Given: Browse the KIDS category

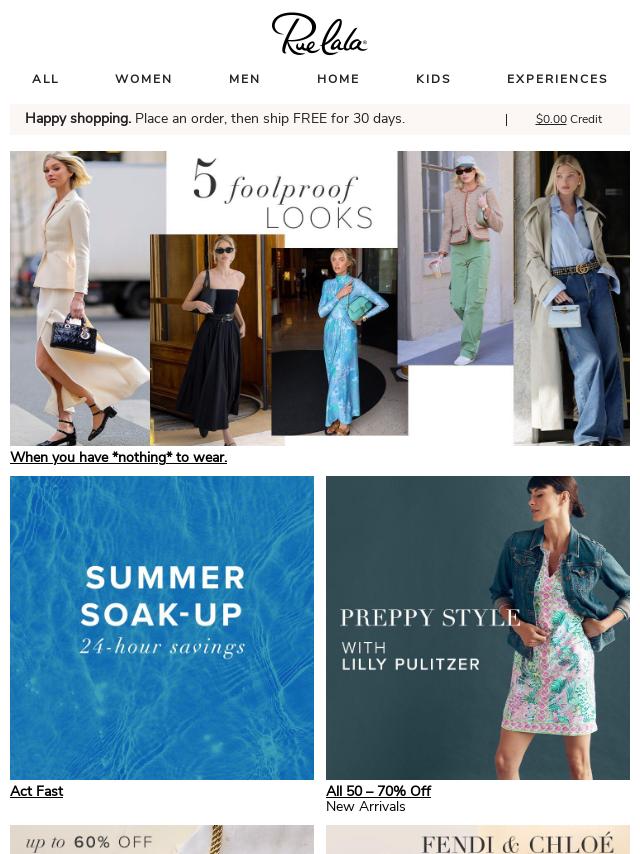Looking at the screenshot, I should [433, 79].
